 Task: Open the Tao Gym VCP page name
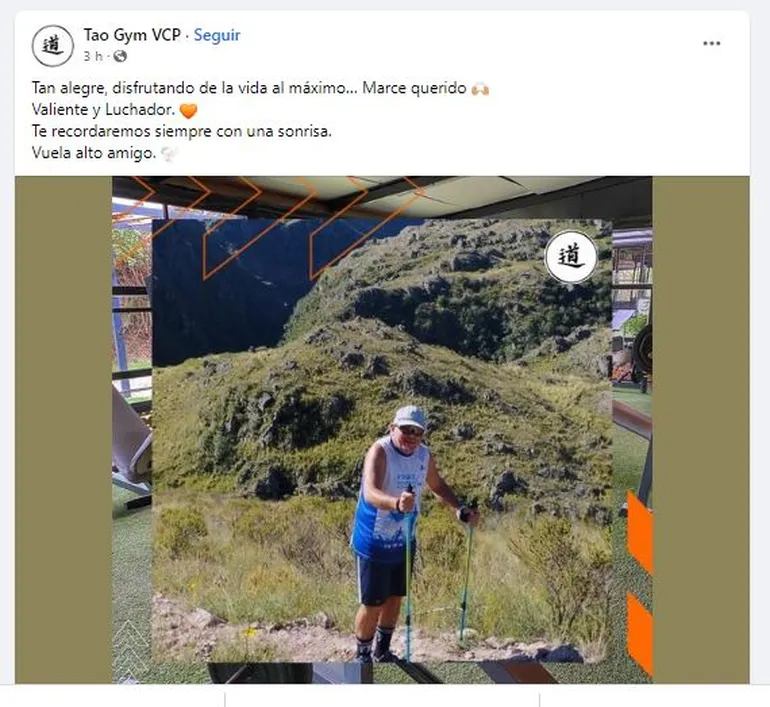(131, 35)
